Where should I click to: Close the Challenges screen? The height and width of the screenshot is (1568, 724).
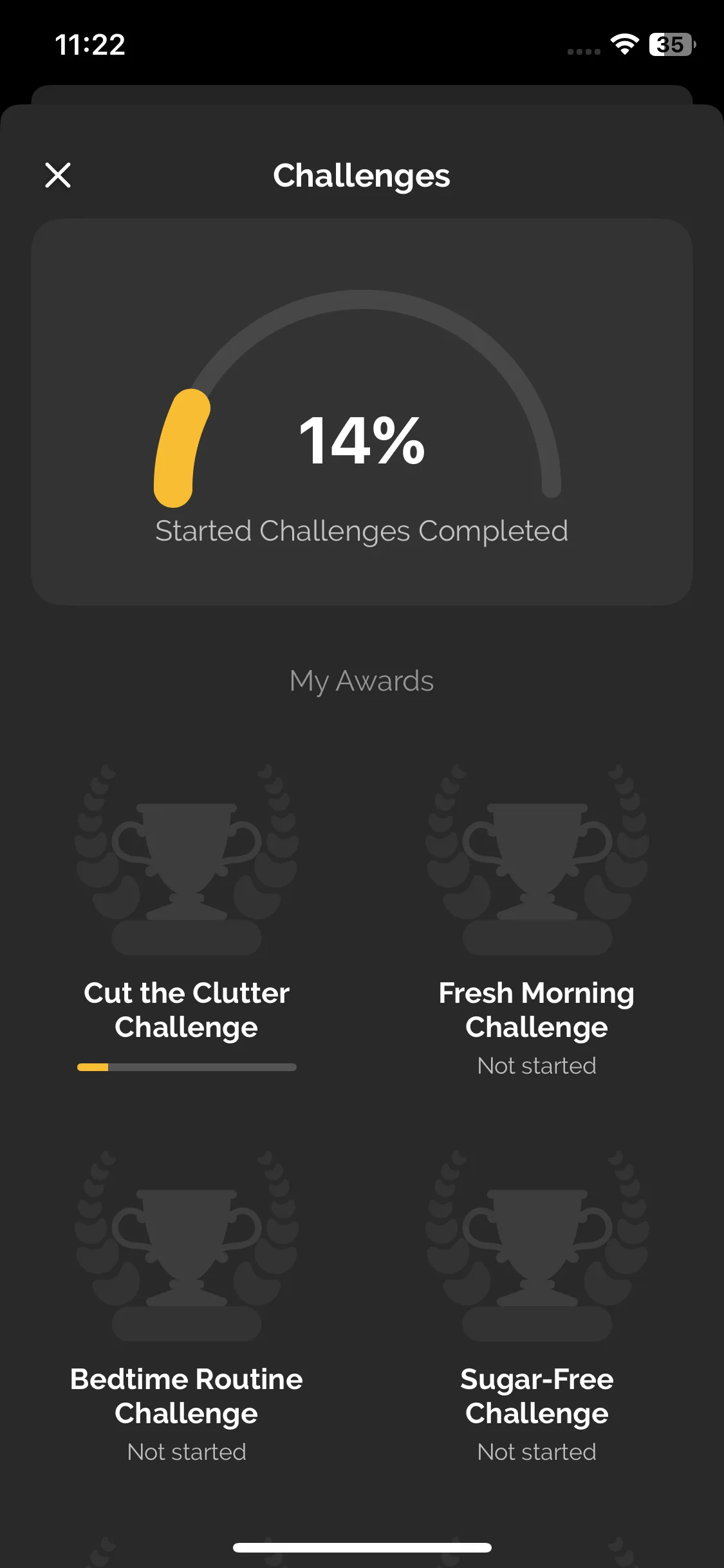pyautogui.click(x=58, y=175)
